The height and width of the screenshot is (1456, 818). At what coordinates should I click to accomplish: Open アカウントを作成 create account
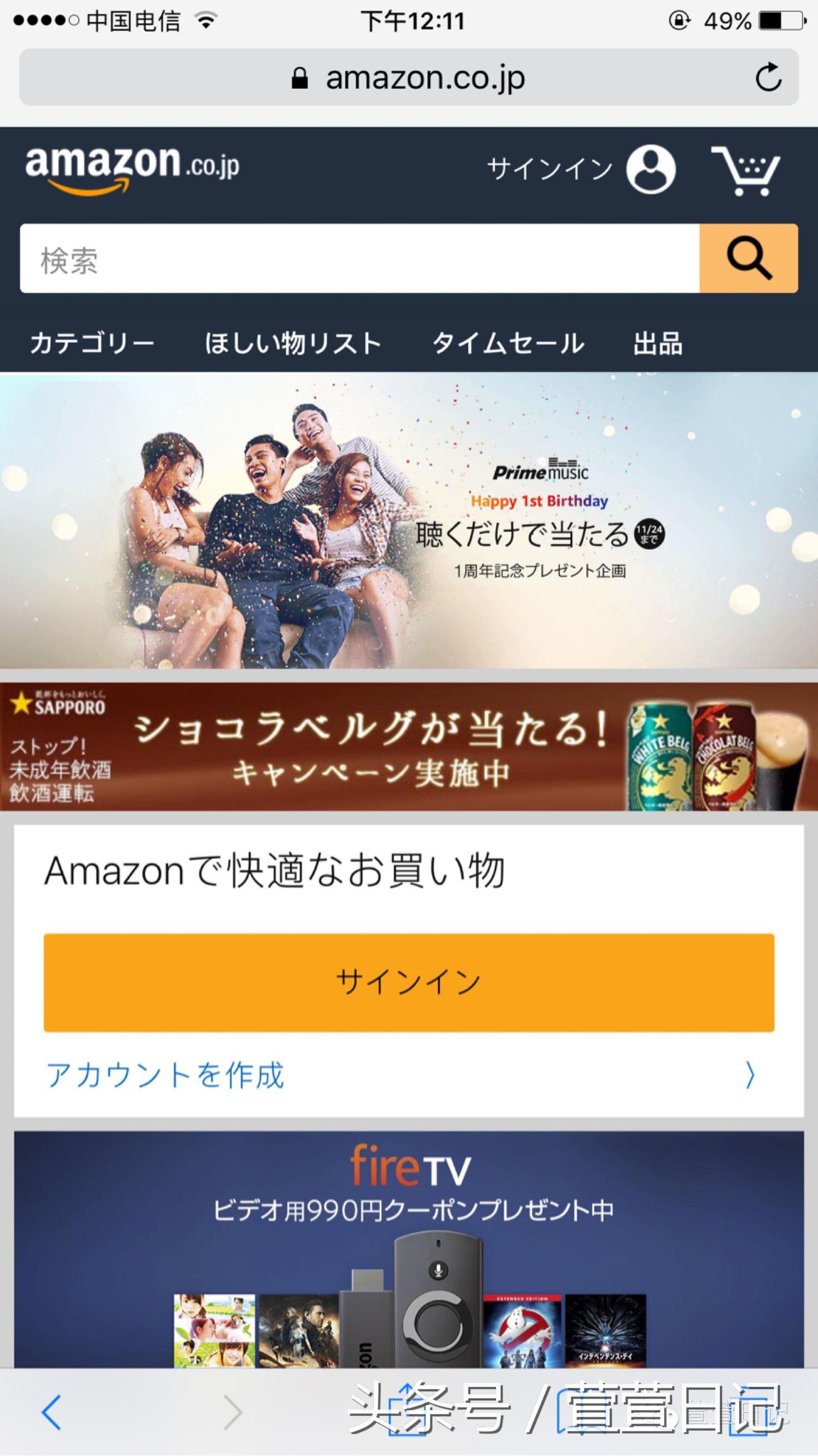tap(165, 1074)
